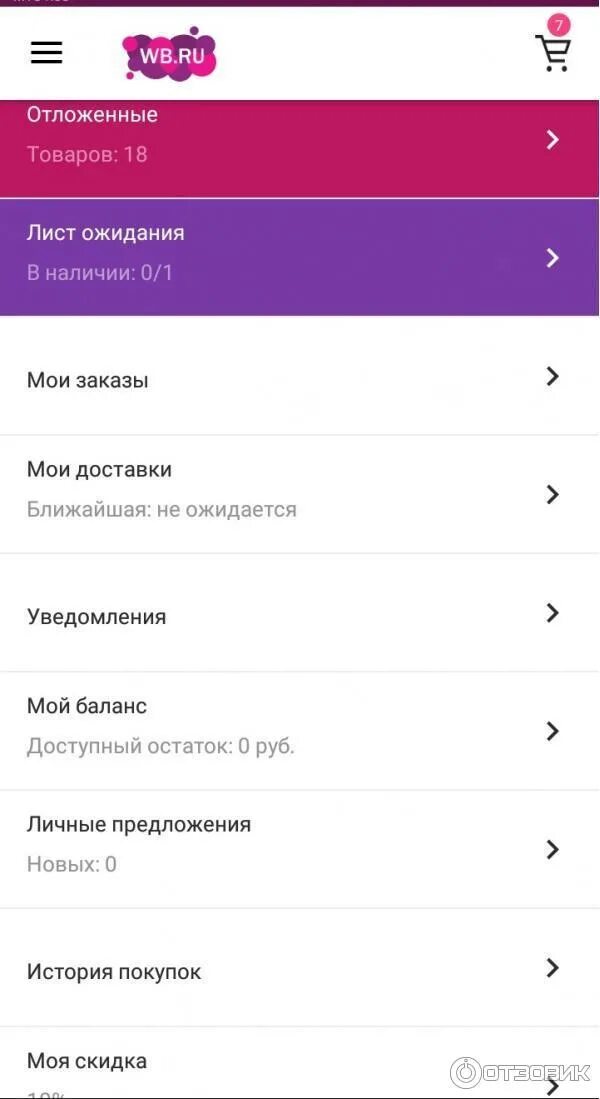
Task: Check Мой баланс
Action: (x=300, y=730)
